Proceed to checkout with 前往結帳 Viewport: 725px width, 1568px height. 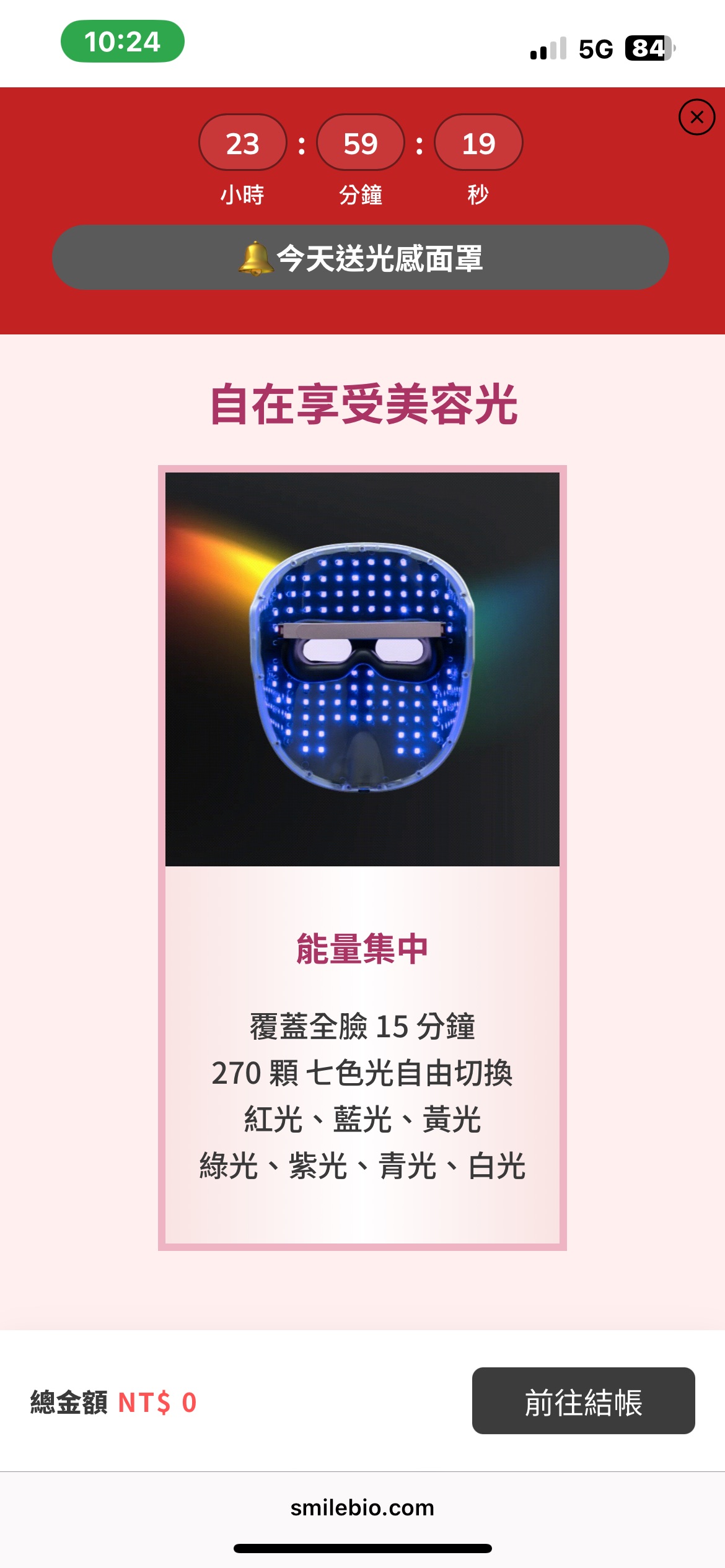tap(583, 1401)
